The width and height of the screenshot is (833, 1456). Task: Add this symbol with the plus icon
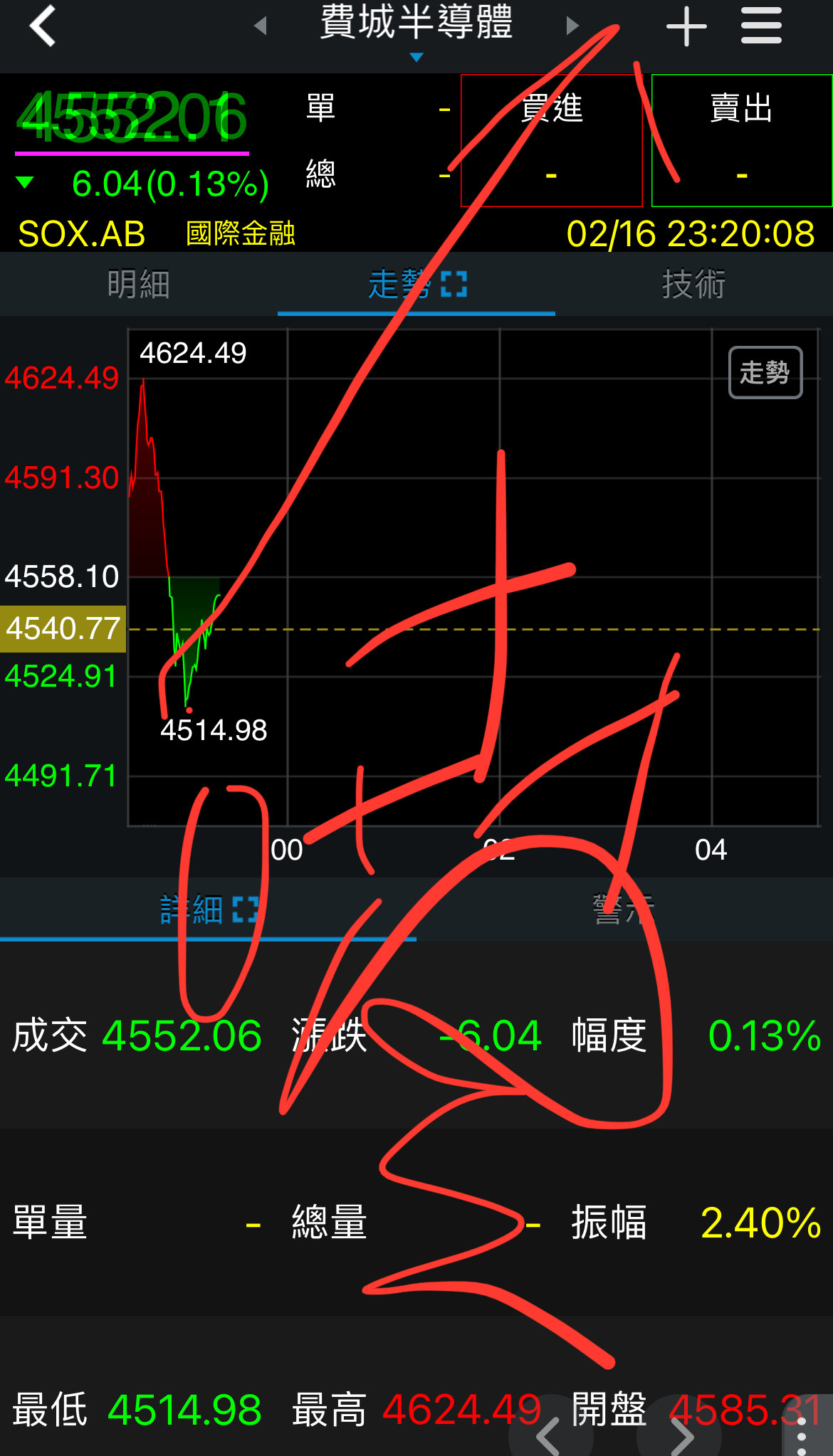pos(686,26)
